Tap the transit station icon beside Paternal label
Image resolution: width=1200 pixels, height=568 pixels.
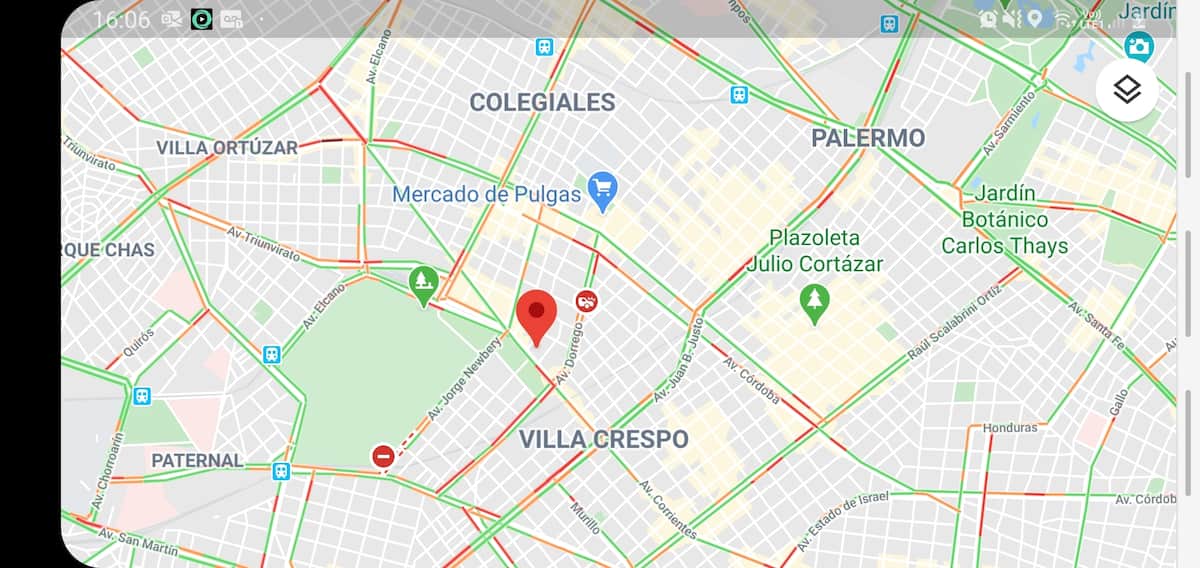point(281,471)
